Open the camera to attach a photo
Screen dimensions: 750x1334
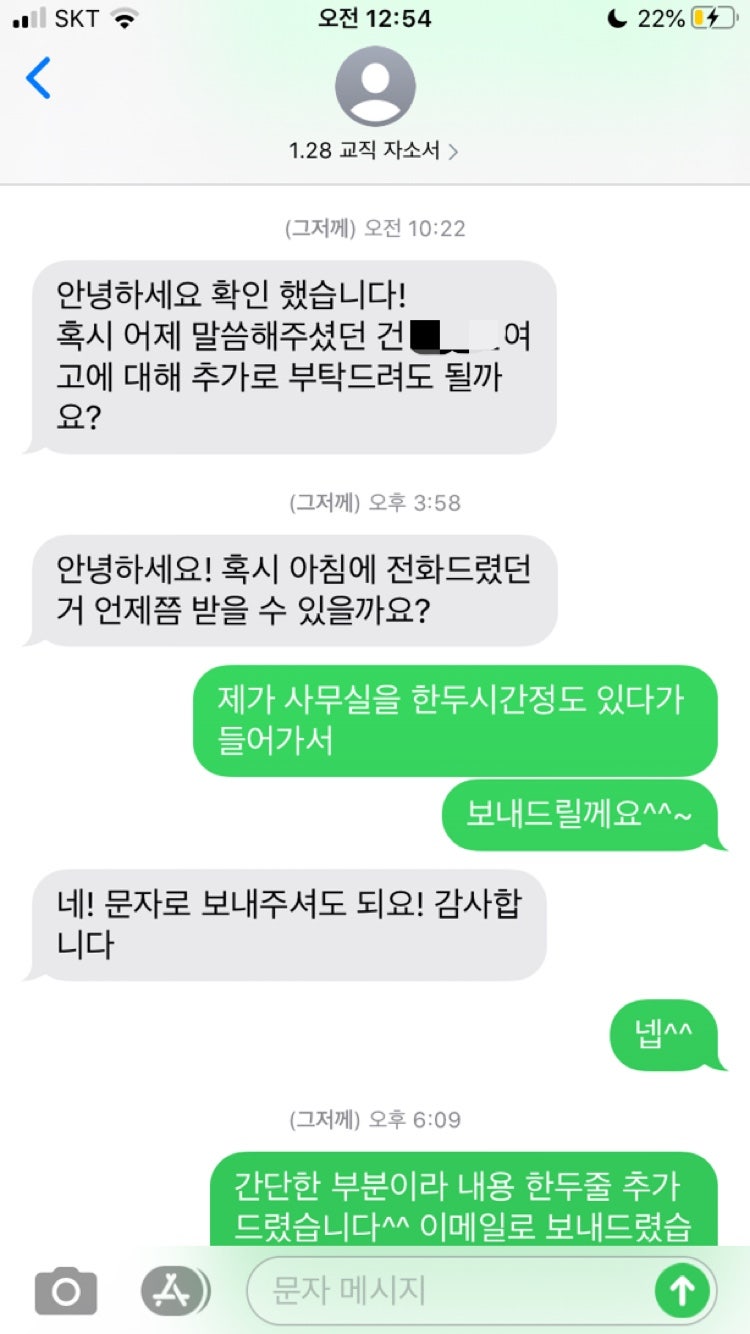click(x=66, y=1291)
